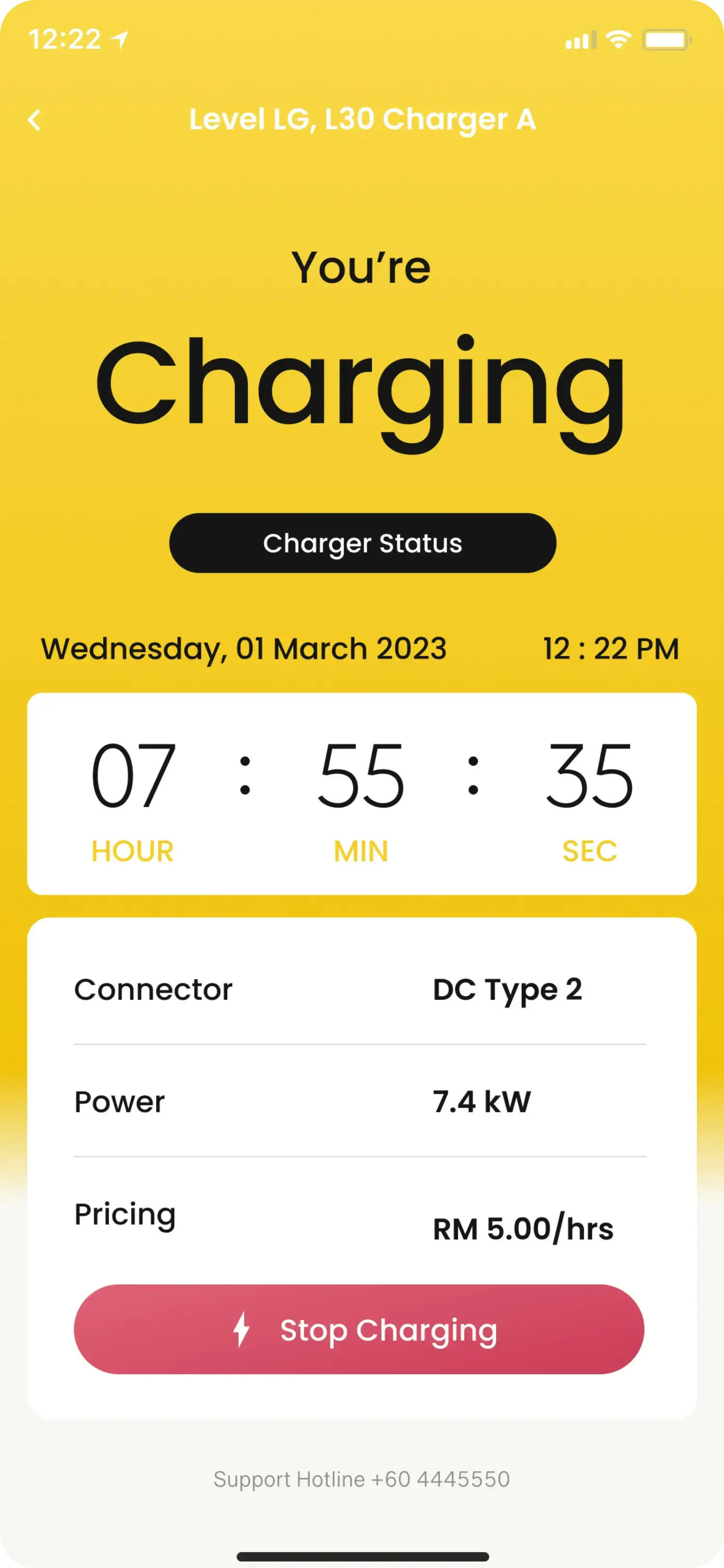Open the Charger Status button

363,543
